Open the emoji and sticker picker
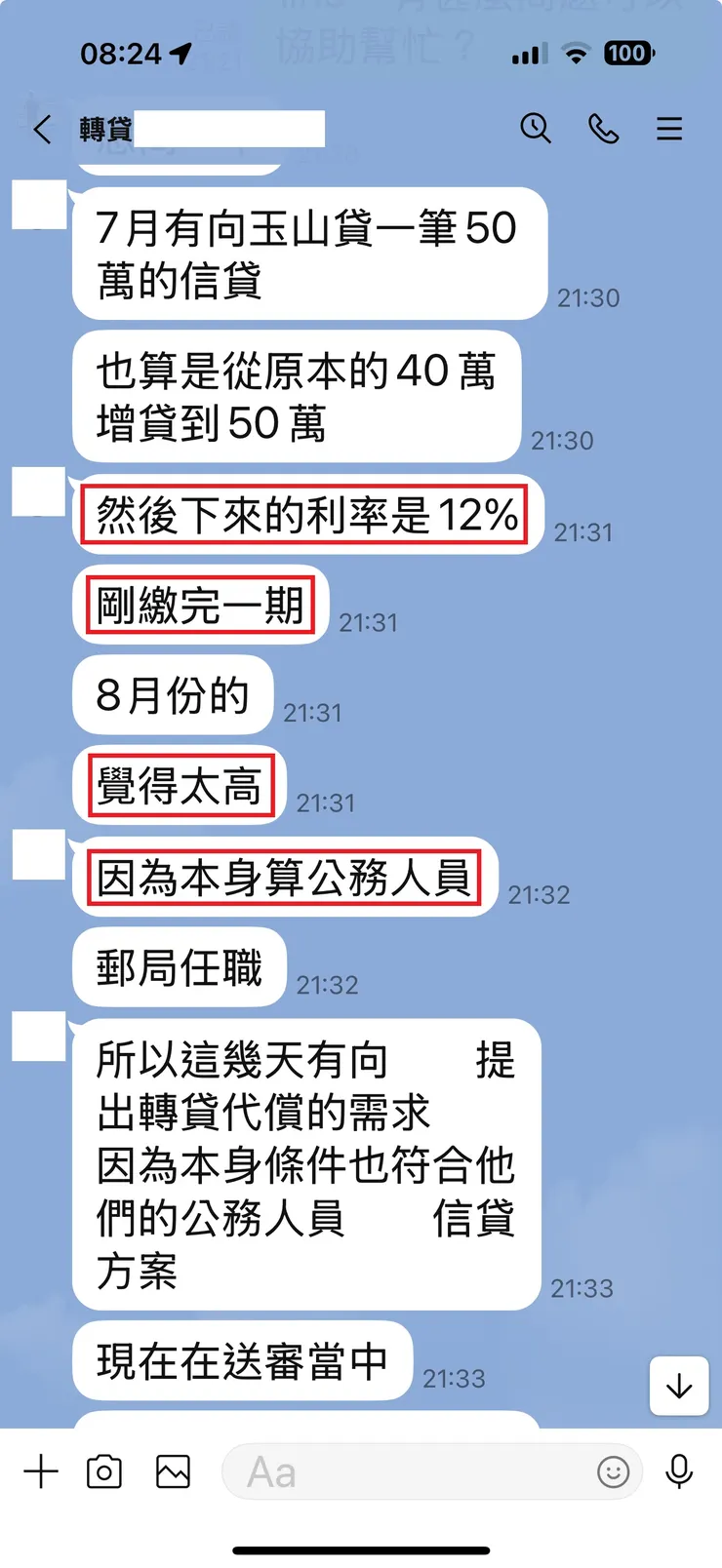The height and width of the screenshot is (1568, 722). point(614,1474)
